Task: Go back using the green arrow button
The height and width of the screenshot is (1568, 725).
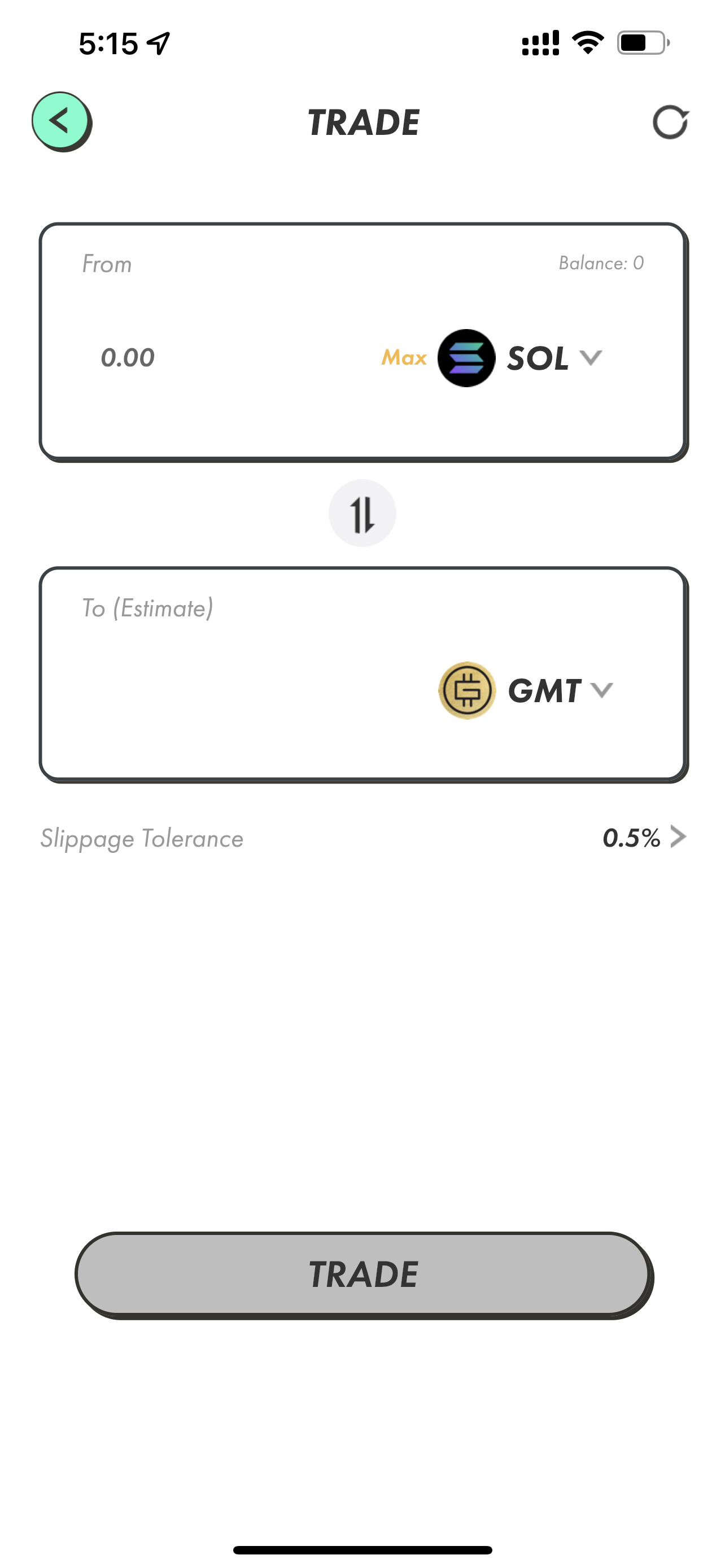Action: 60,121
